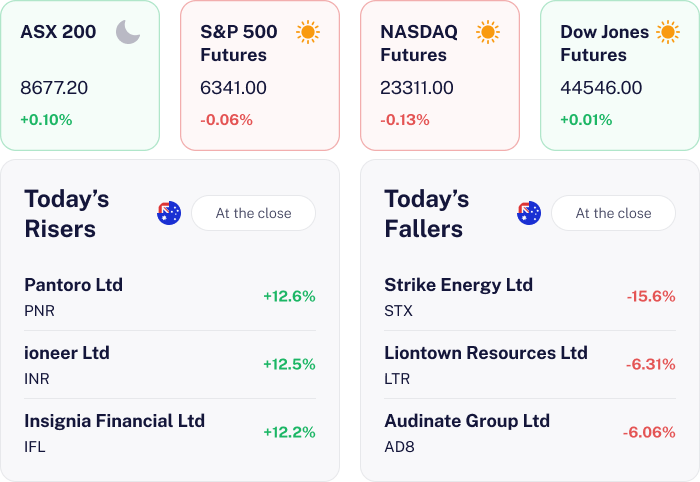
Task: Open the S&P 500 Futures card
Action: (260, 75)
